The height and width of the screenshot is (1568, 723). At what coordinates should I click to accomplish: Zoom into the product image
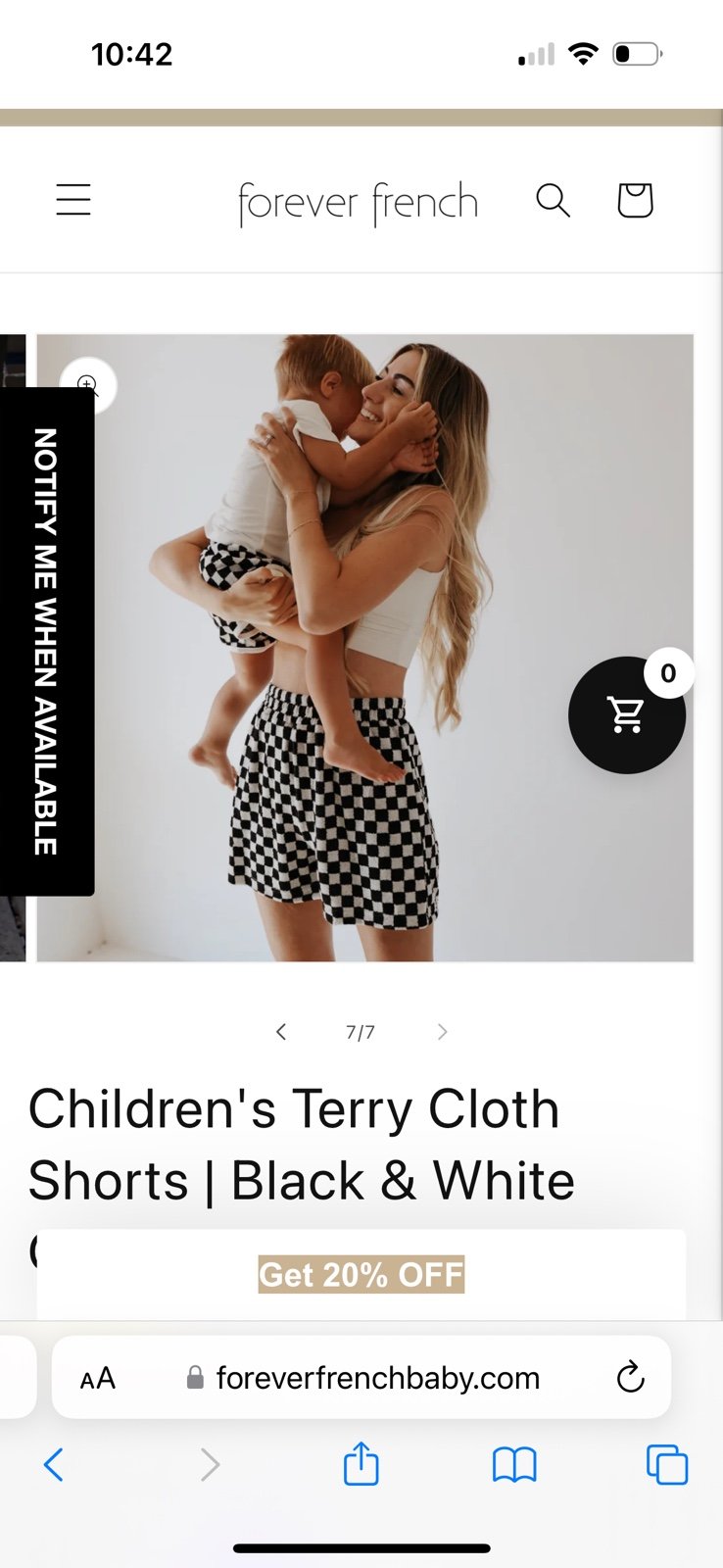click(88, 384)
